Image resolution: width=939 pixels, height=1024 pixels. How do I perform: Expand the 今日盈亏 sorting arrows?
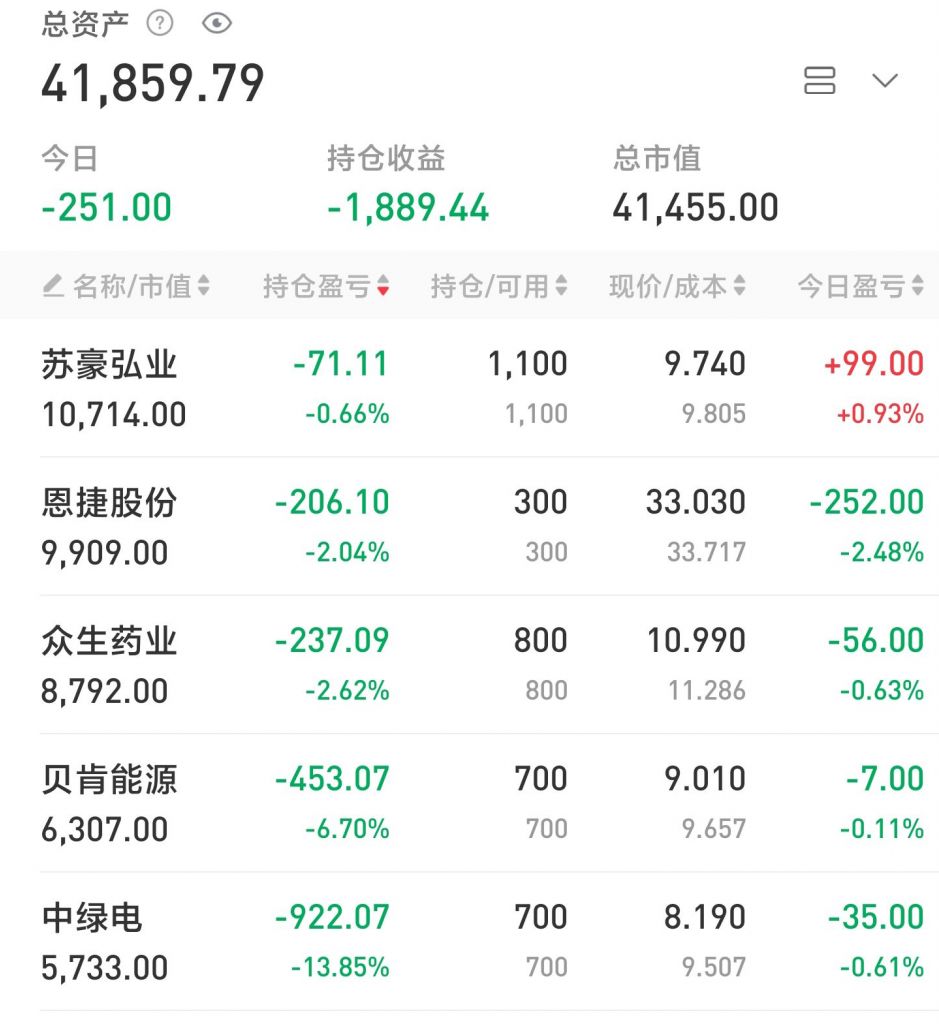tap(919, 287)
